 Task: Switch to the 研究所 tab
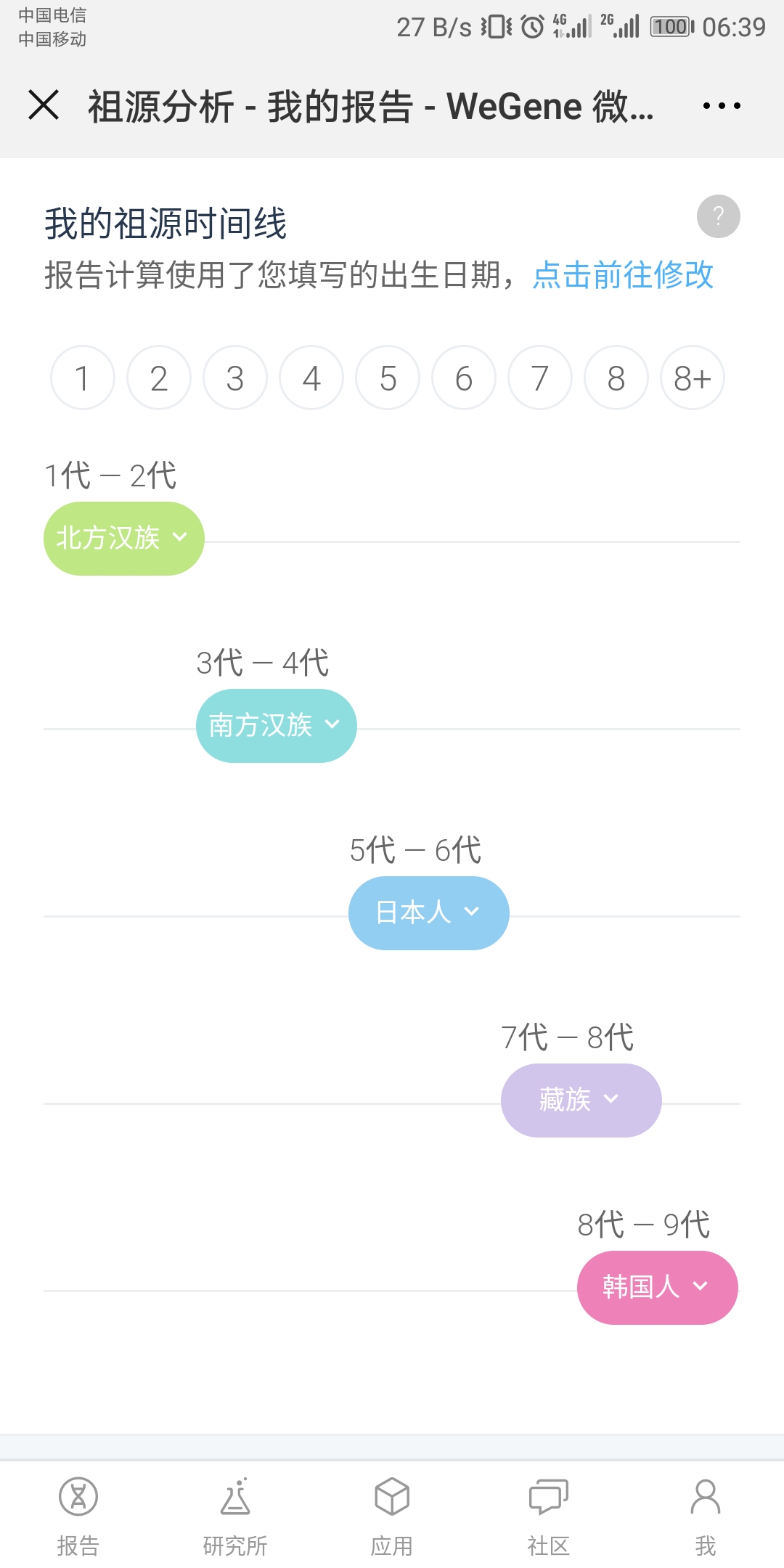(235, 1516)
